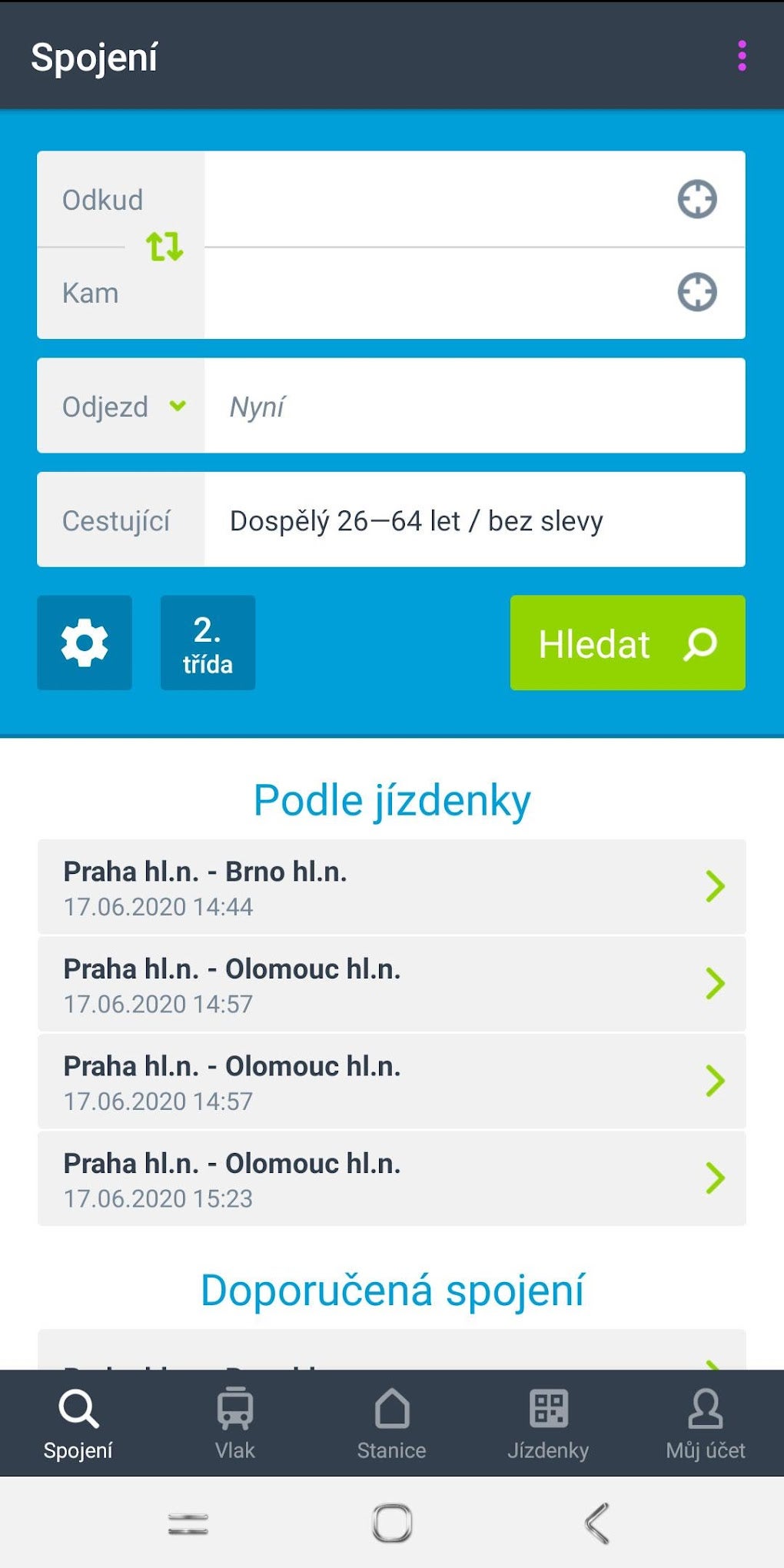The width and height of the screenshot is (784, 1568).
Task: Open Praha hl.n. - Brno hl.n. ticket at 14:44
Action: [391, 887]
